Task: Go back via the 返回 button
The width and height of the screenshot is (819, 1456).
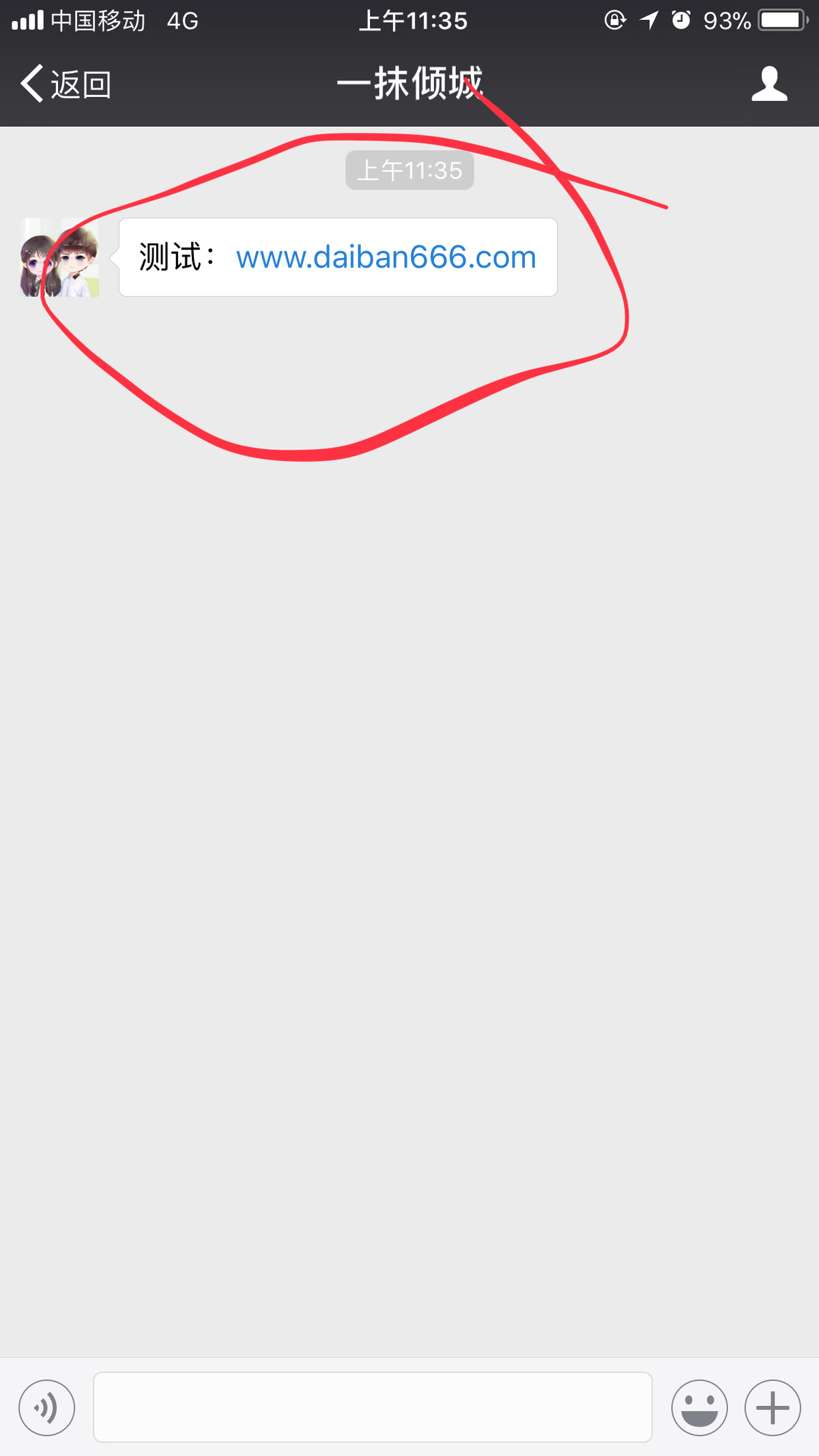Action: pyautogui.click(x=66, y=84)
